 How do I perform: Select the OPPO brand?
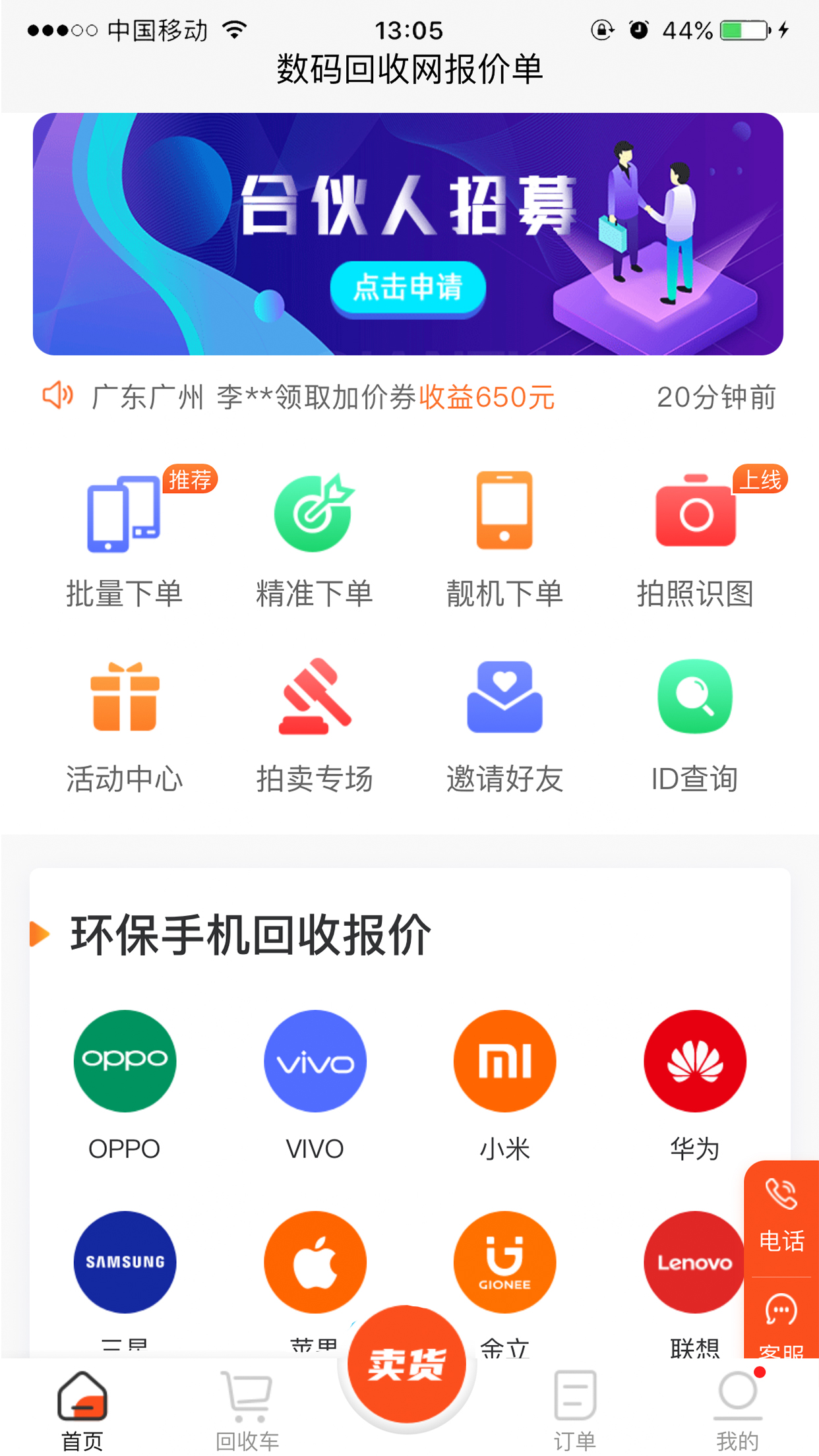[124, 1062]
